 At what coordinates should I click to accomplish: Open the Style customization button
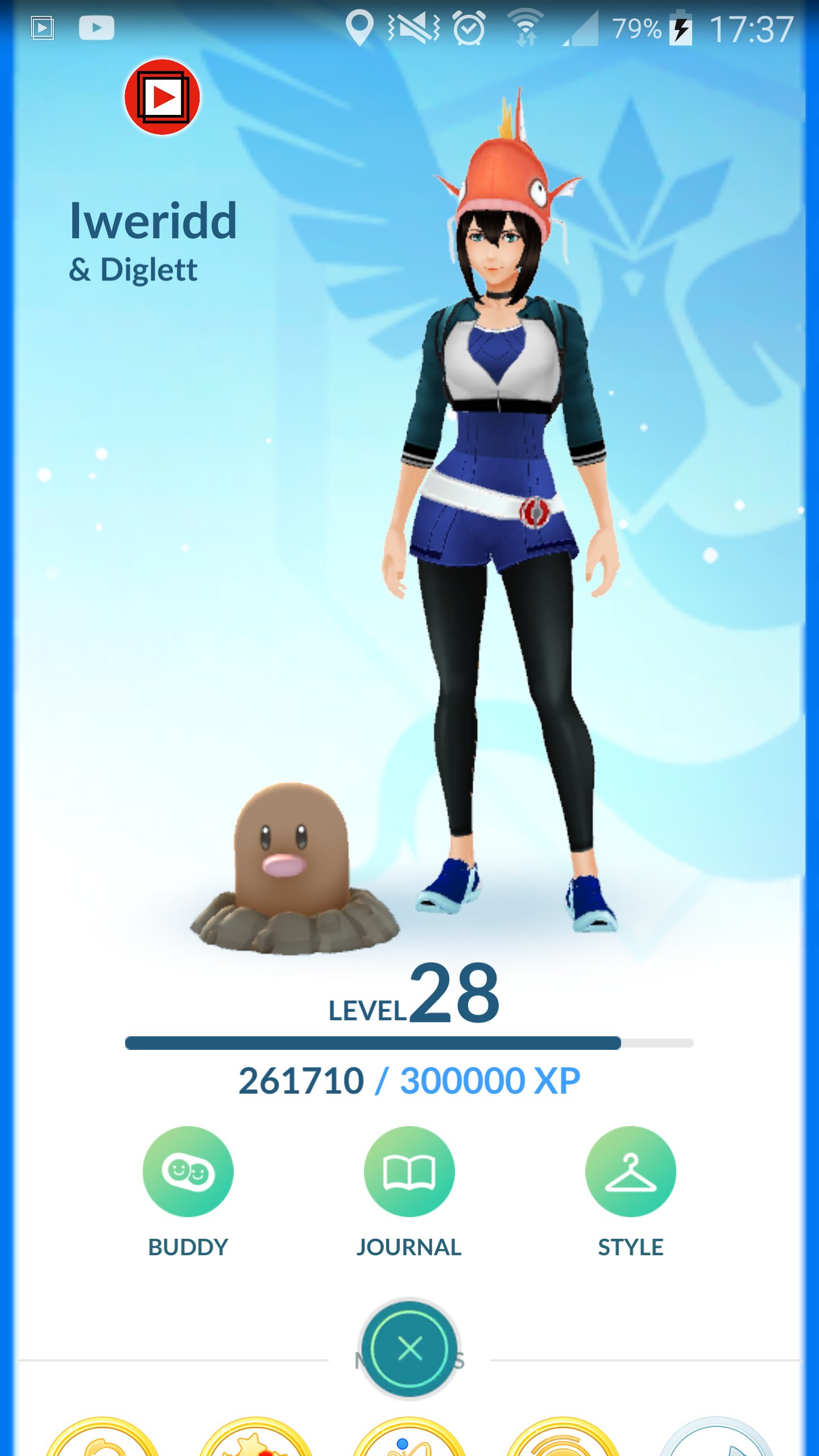(x=630, y=1172)
